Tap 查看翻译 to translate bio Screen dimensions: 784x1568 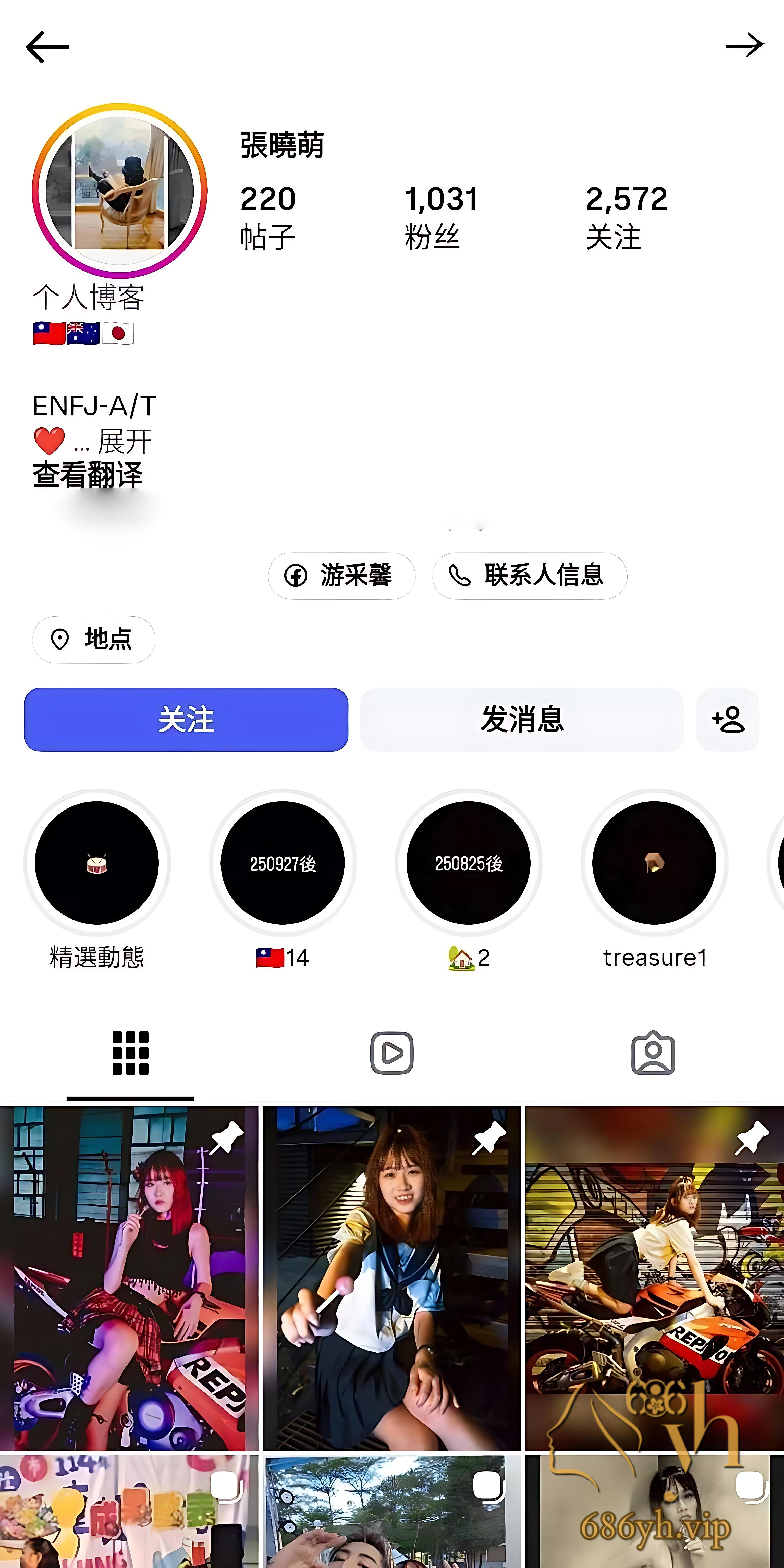[88, 475]
